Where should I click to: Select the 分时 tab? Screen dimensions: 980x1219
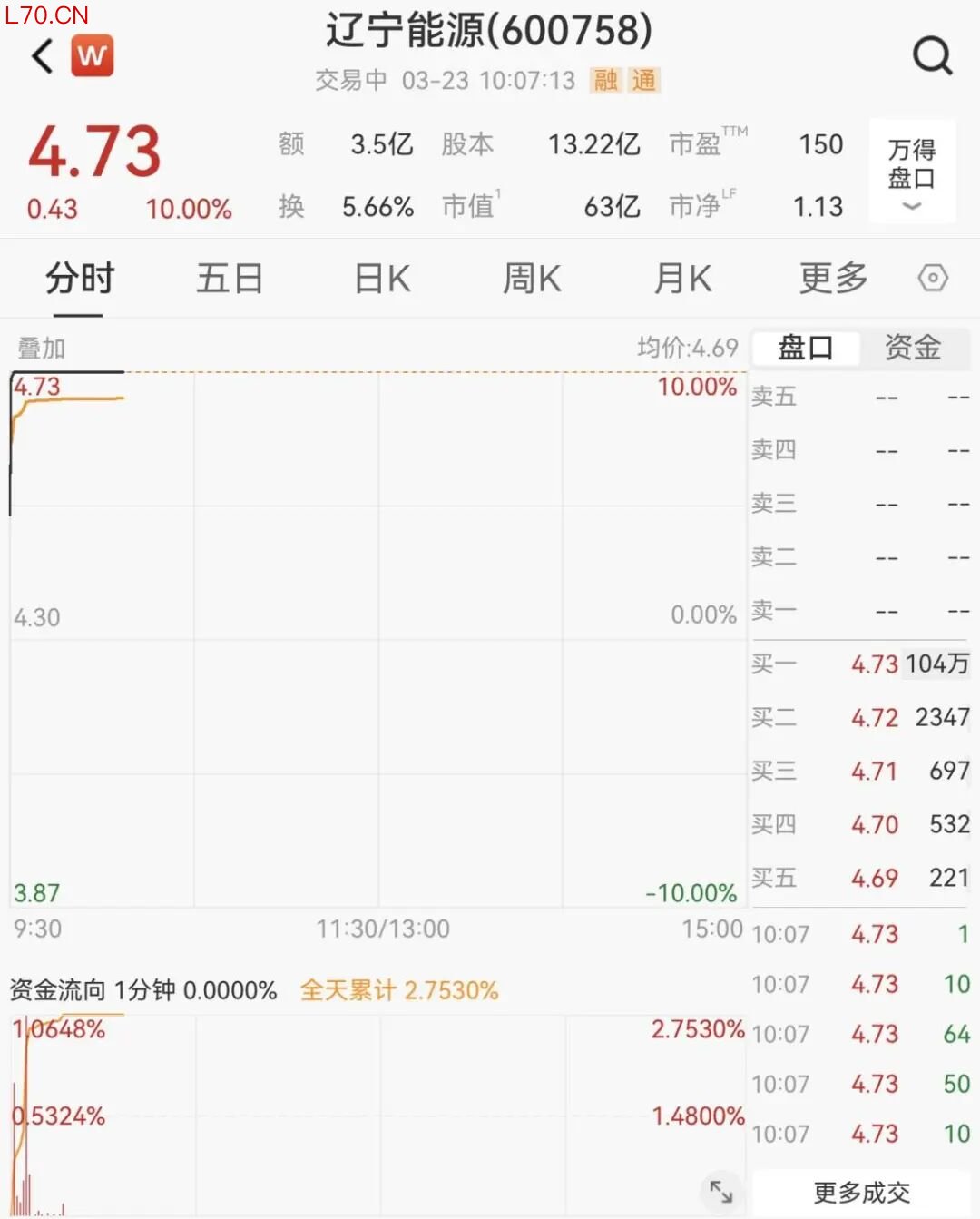80,279
